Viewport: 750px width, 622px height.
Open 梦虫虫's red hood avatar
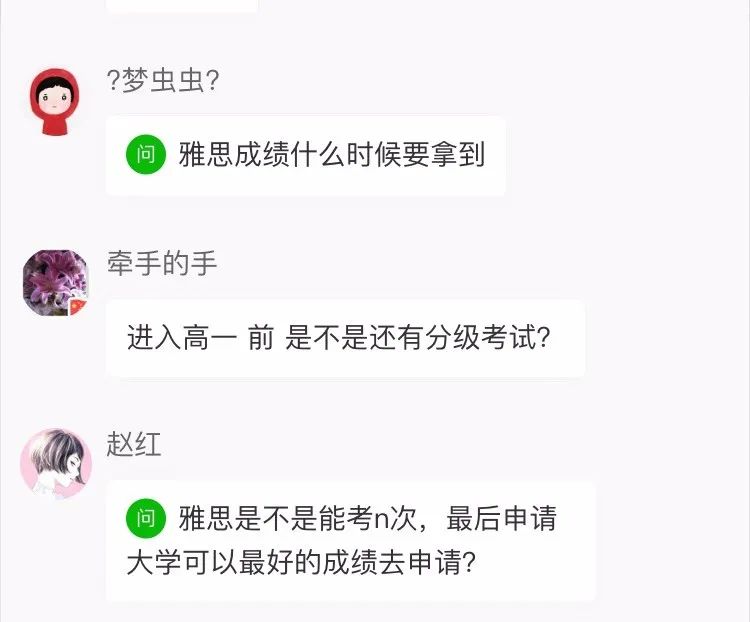(x=56, y=102)
